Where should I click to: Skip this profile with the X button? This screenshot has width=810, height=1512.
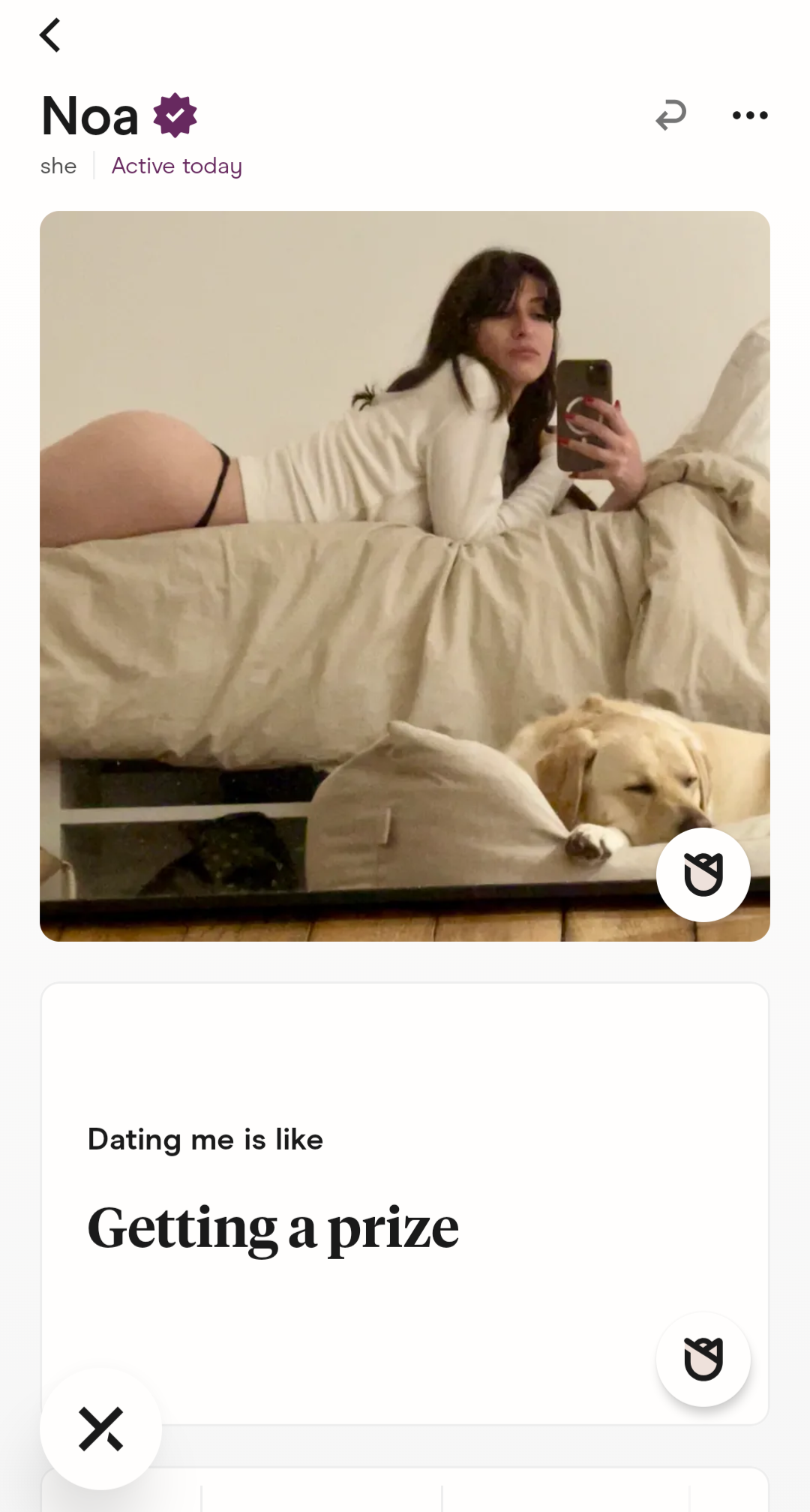100,1429
